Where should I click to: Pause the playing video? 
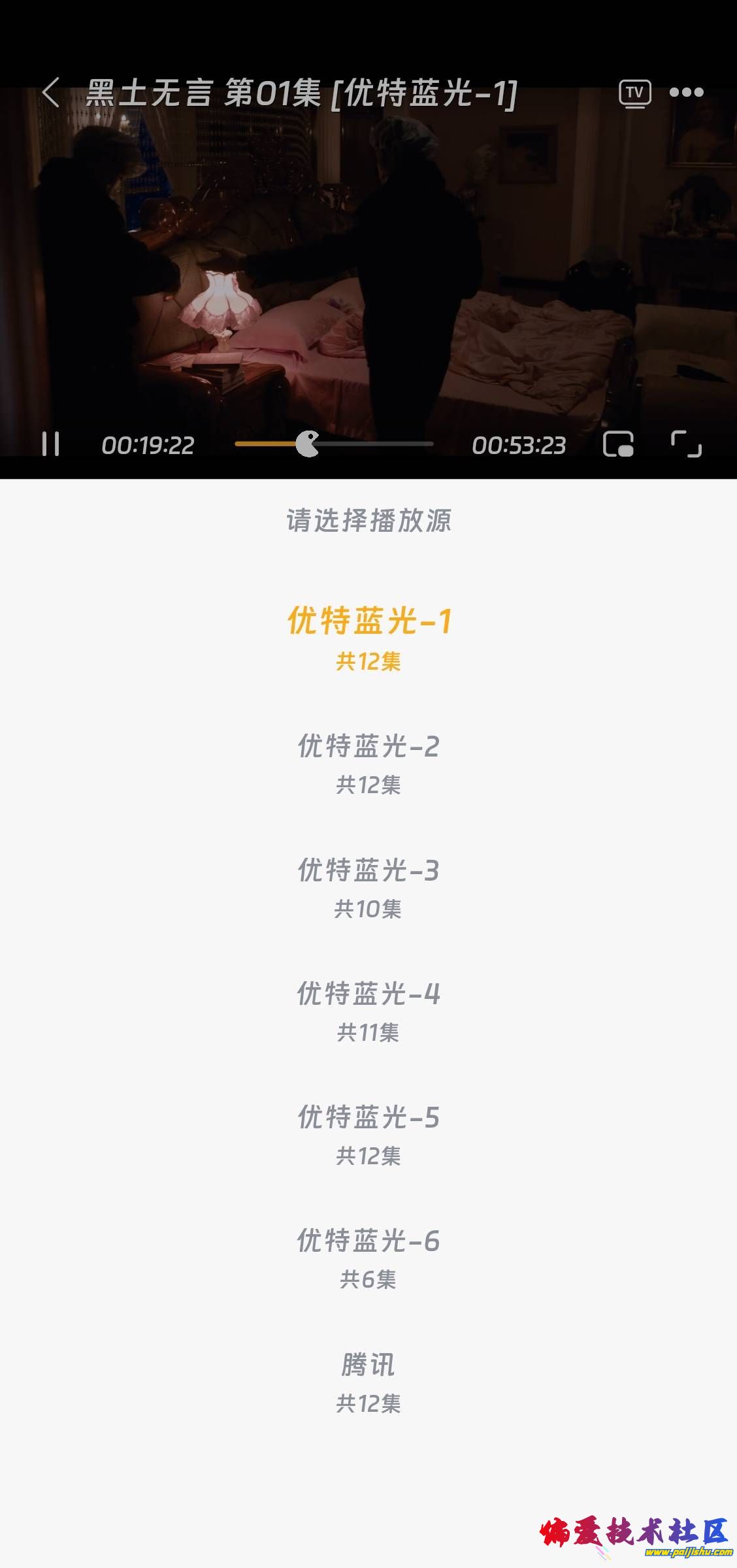50,444
